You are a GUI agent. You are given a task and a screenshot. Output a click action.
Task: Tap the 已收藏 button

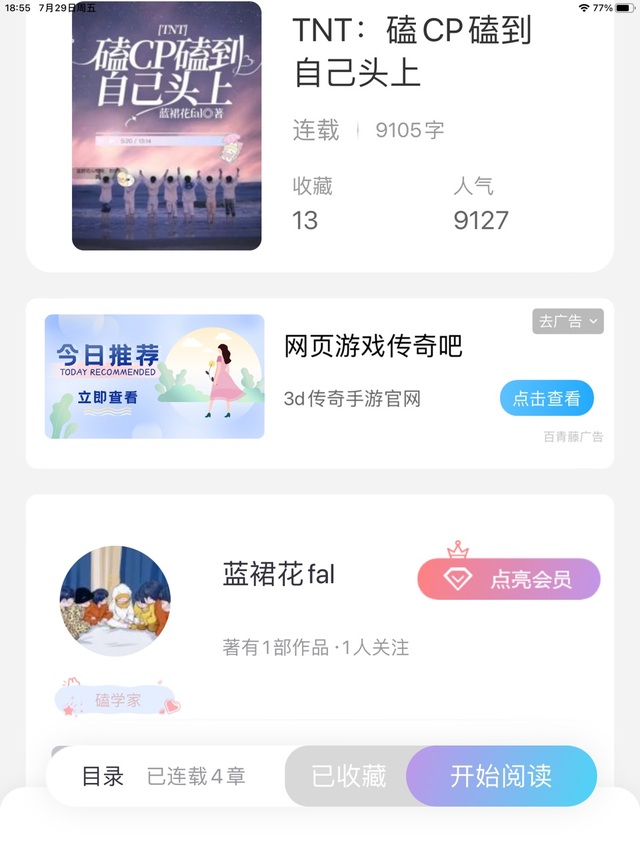(x=348, y=776)
